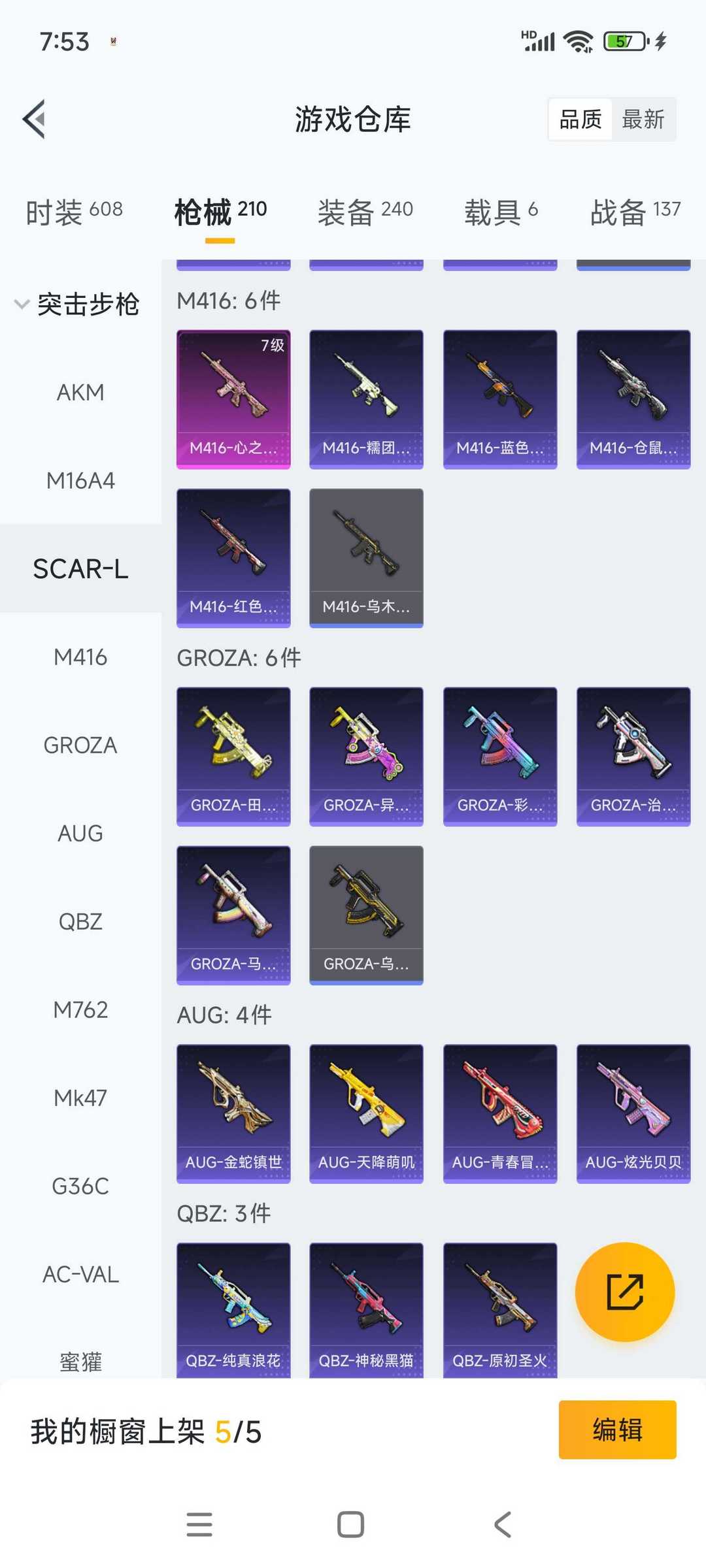The height and width of the screenshot is (1568, 706).
Task: View the AUG-炫光贝贝 skin
Action: (633, 1113)
